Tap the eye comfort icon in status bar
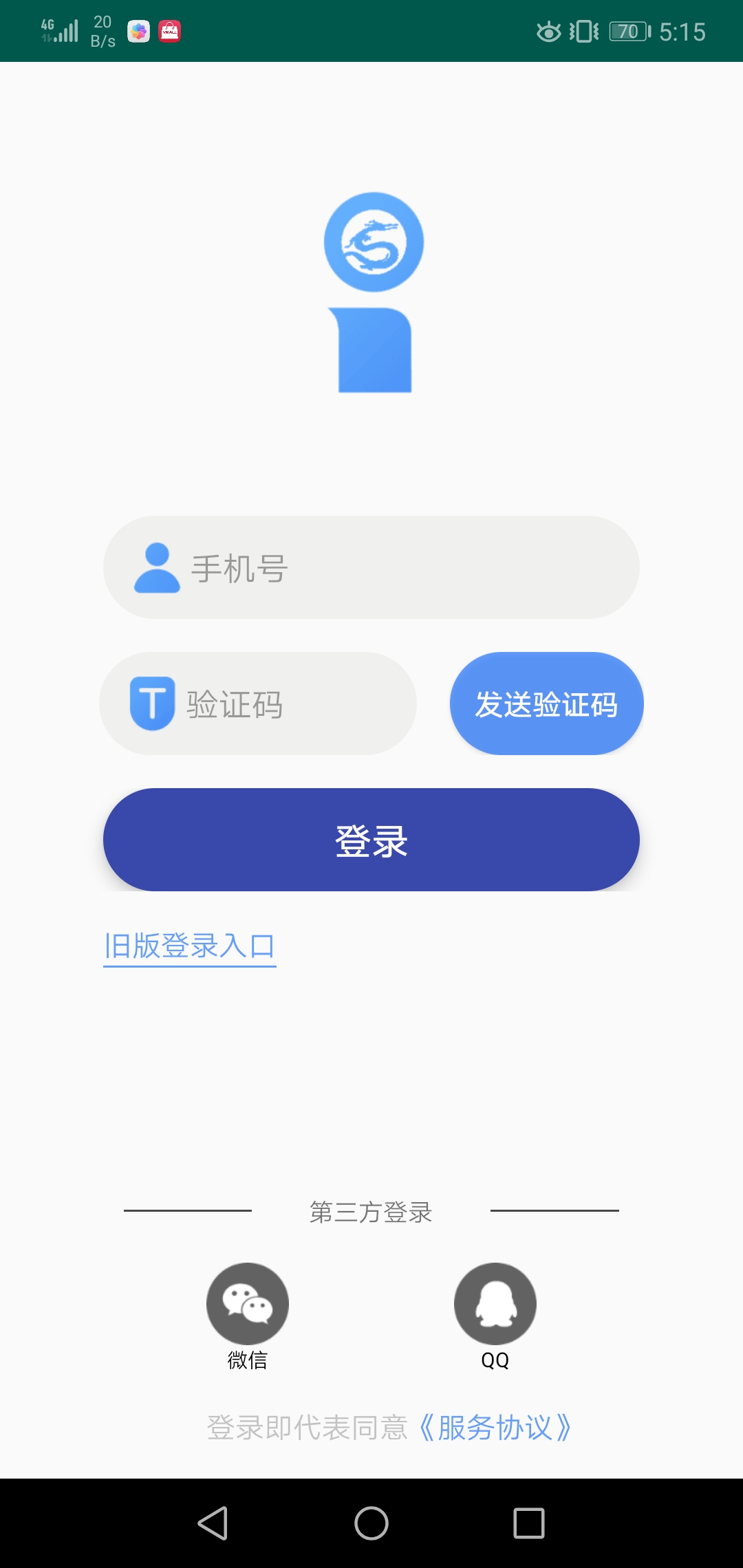Screen dimensions: 743x1568 click(547, 30)
